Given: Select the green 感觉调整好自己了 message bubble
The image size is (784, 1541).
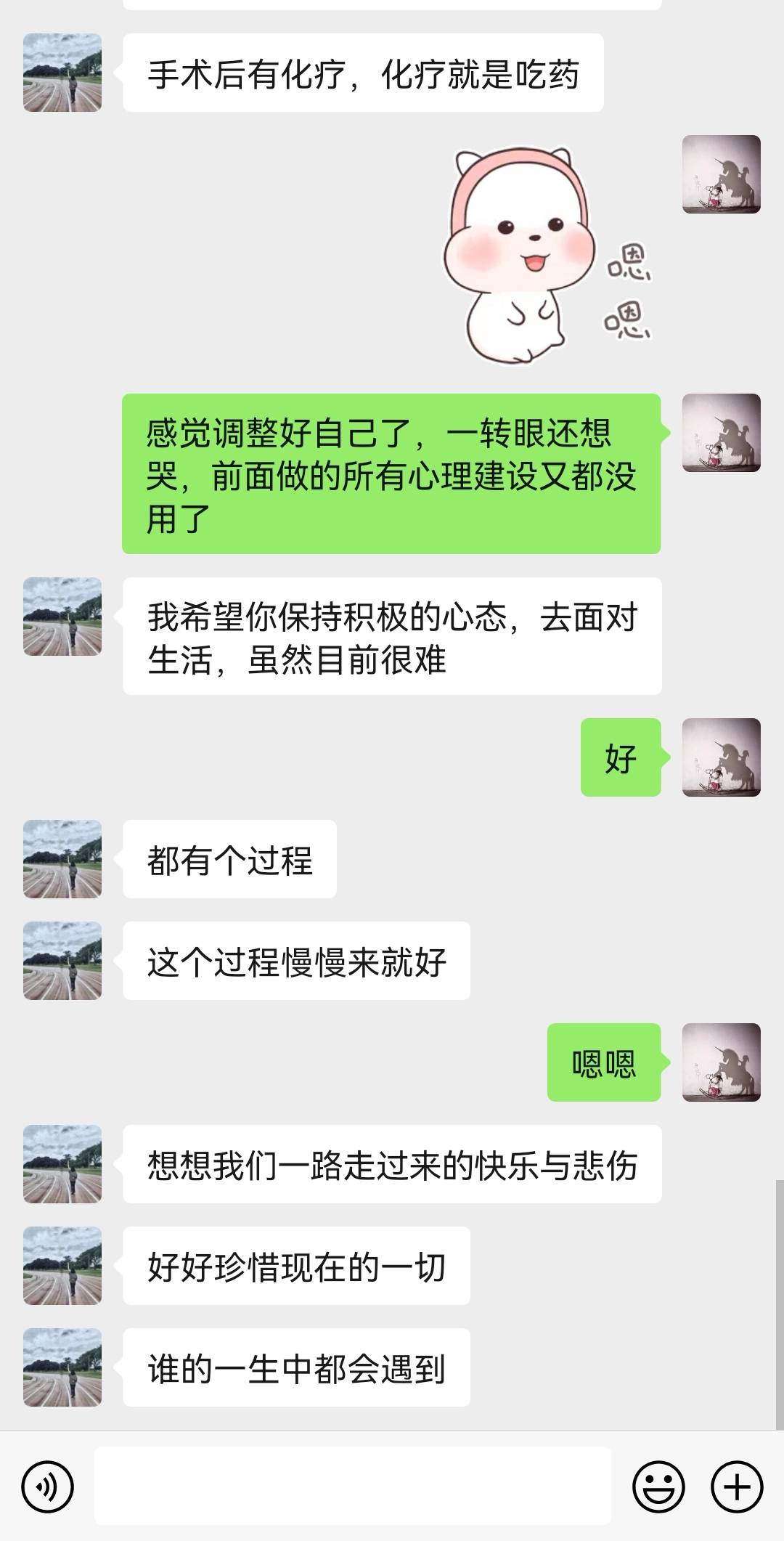Looking at the screenshot, I should [396, 472].
